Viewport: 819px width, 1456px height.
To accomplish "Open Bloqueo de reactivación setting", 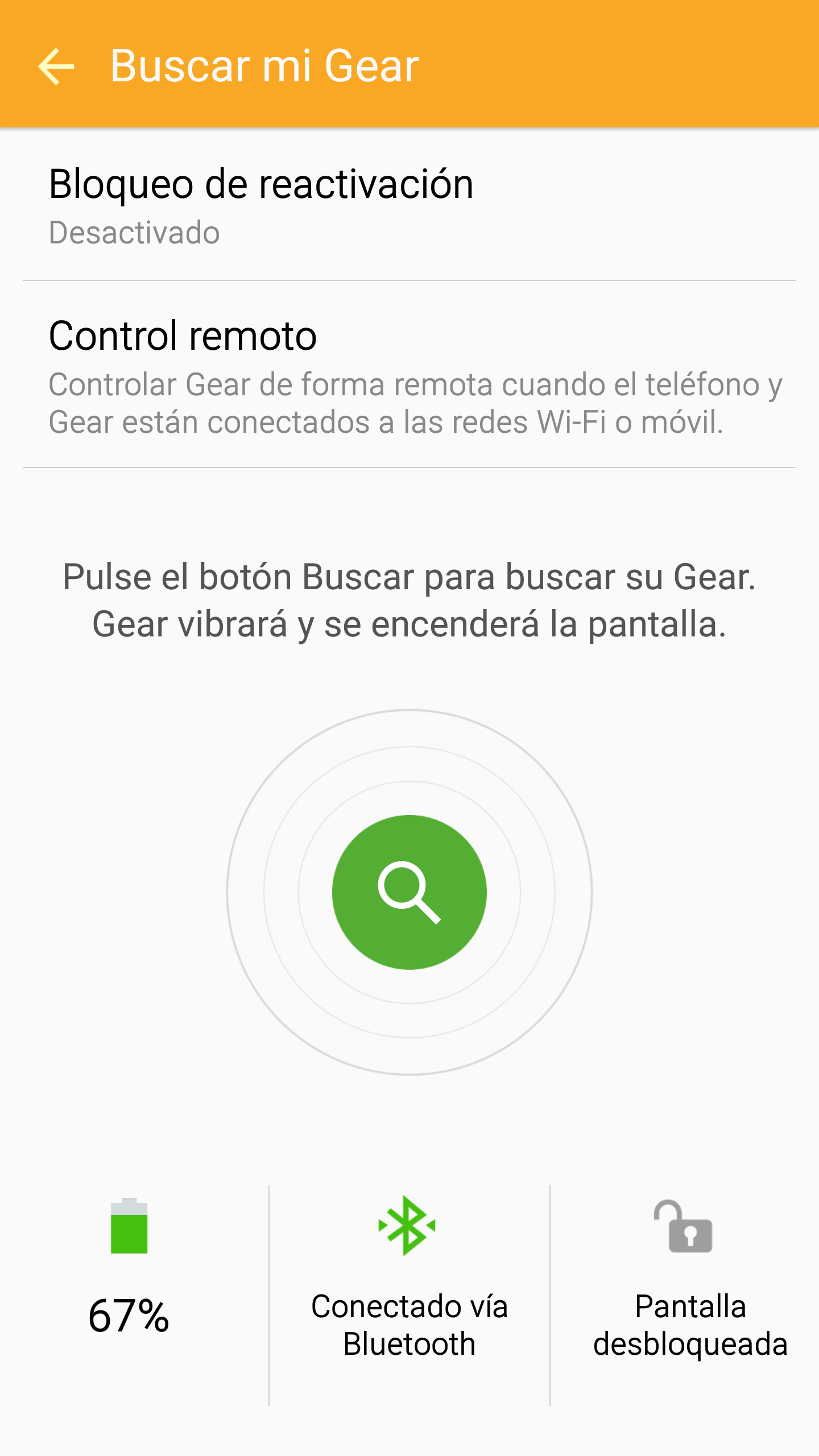I will point(409,206).
